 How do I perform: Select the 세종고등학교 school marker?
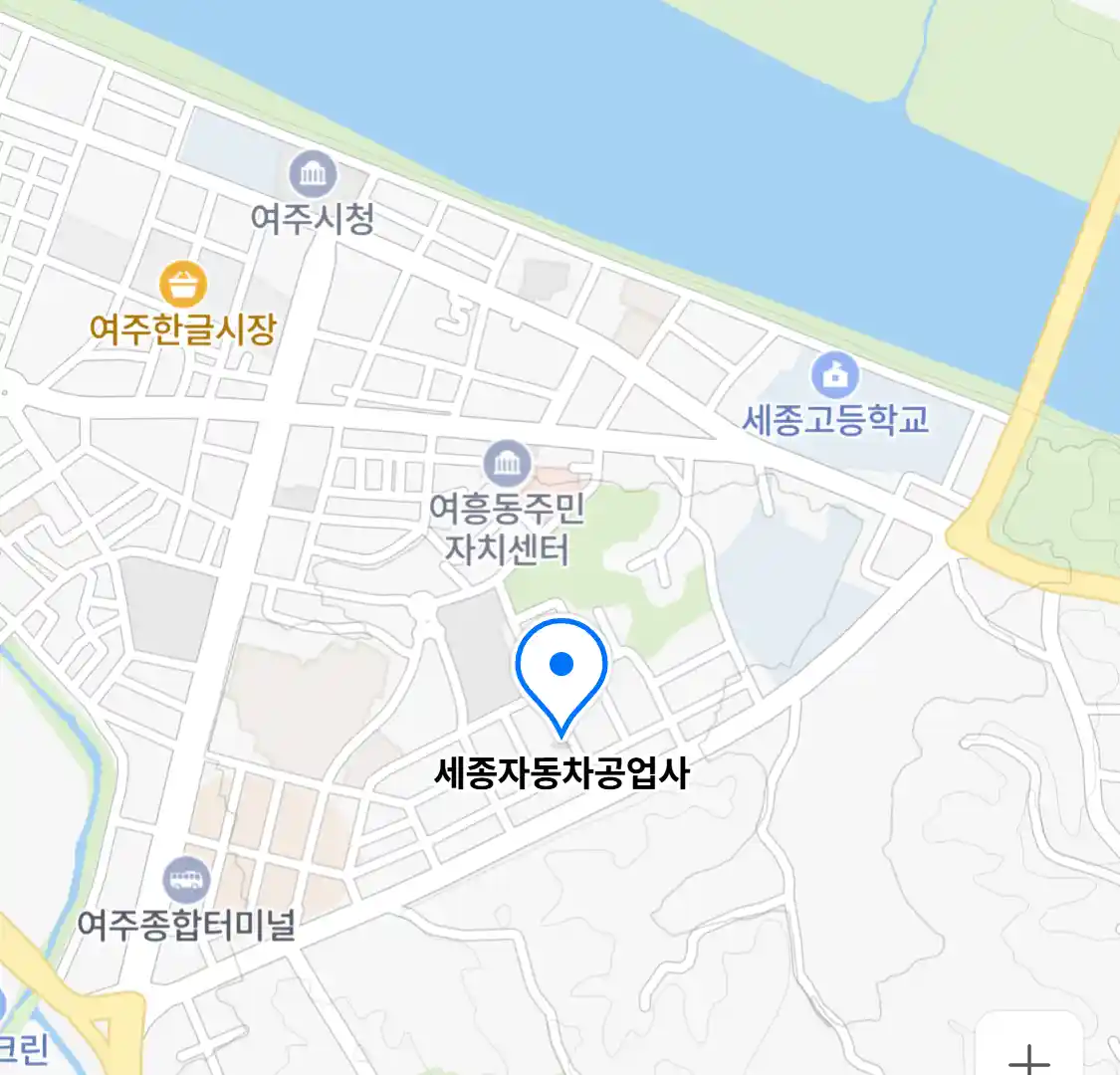click(x=834, y=375)
